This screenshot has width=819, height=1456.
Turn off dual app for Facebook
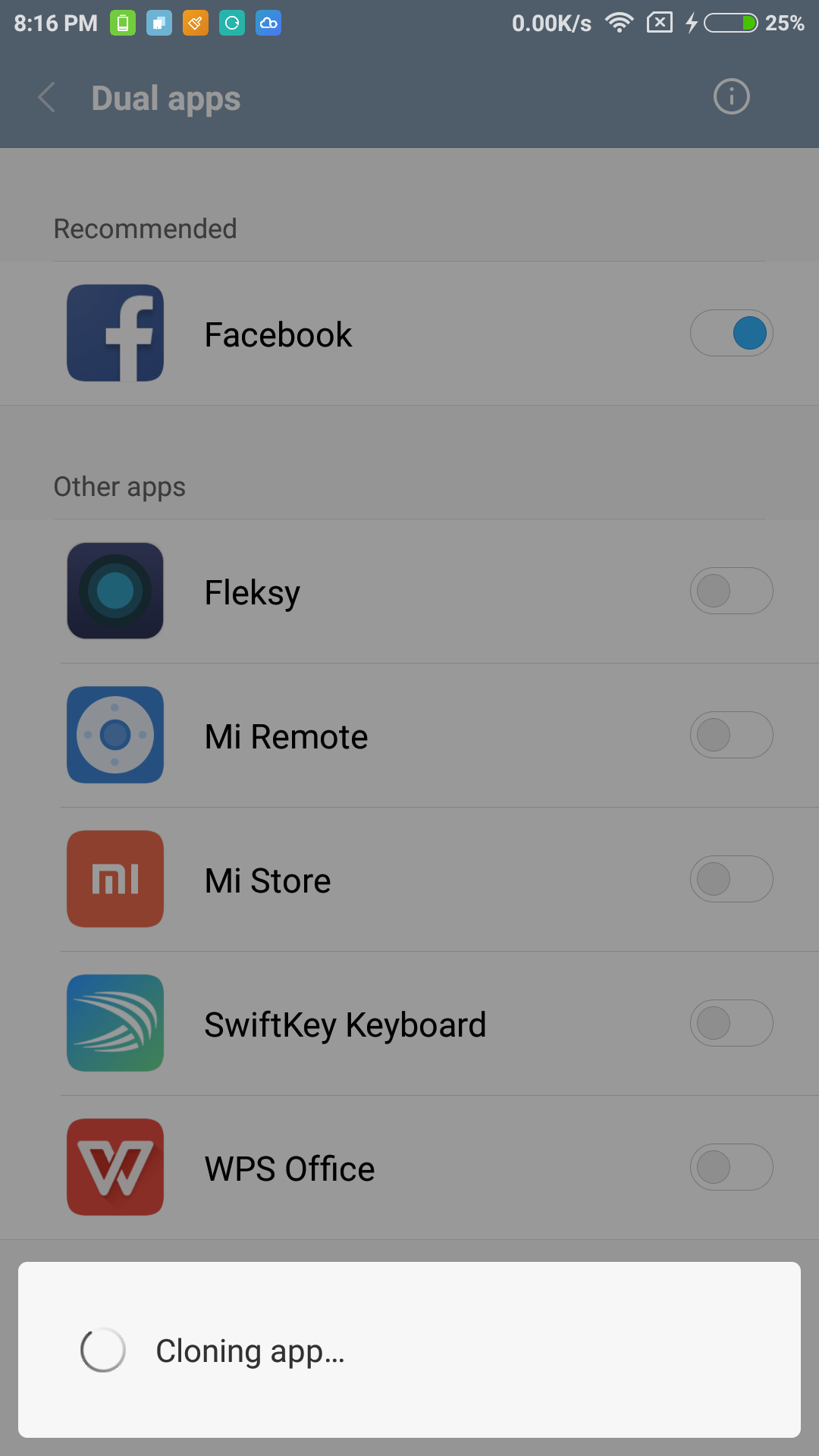732,333
